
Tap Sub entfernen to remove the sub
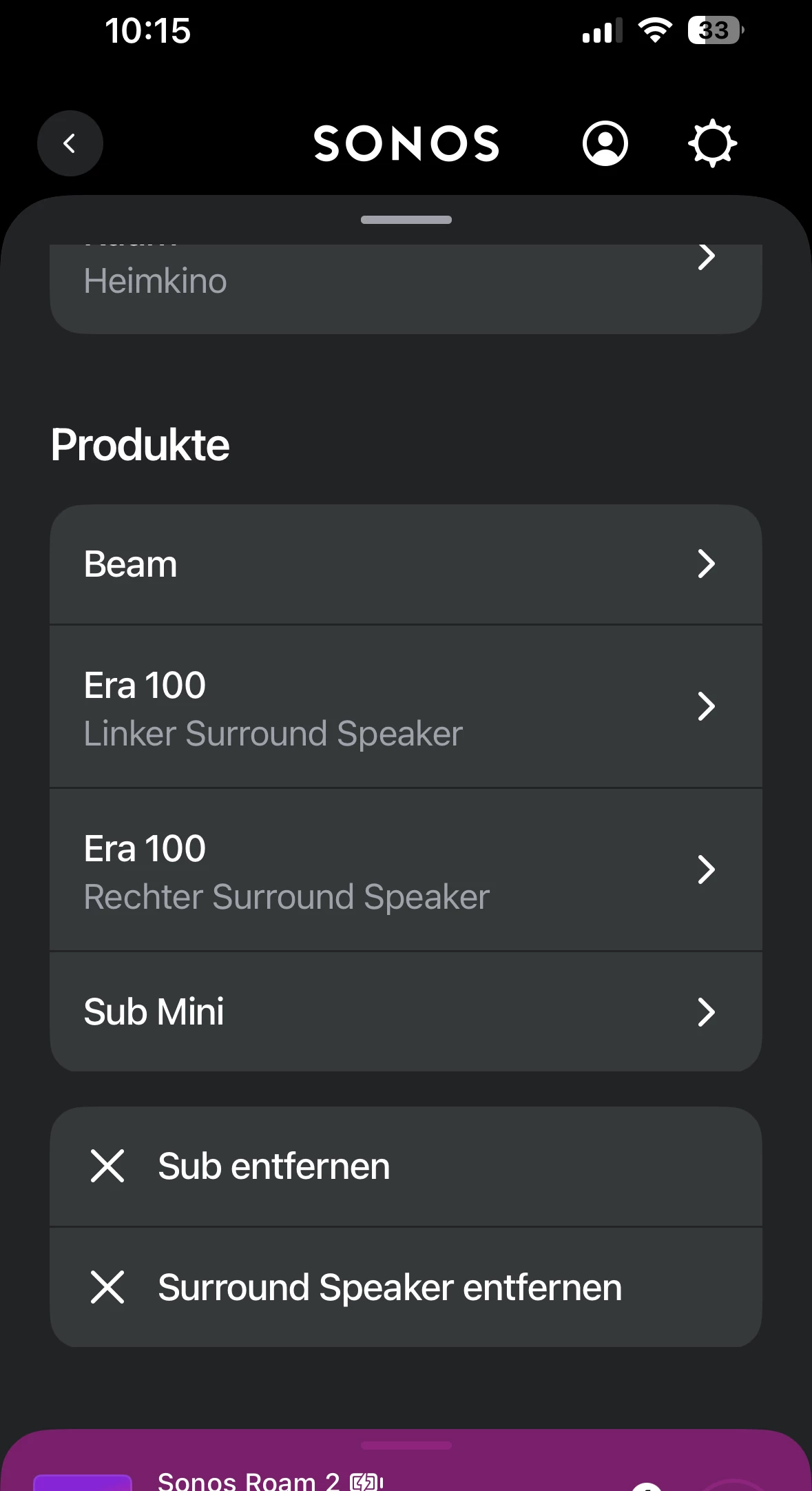(x=406, y=1166)
